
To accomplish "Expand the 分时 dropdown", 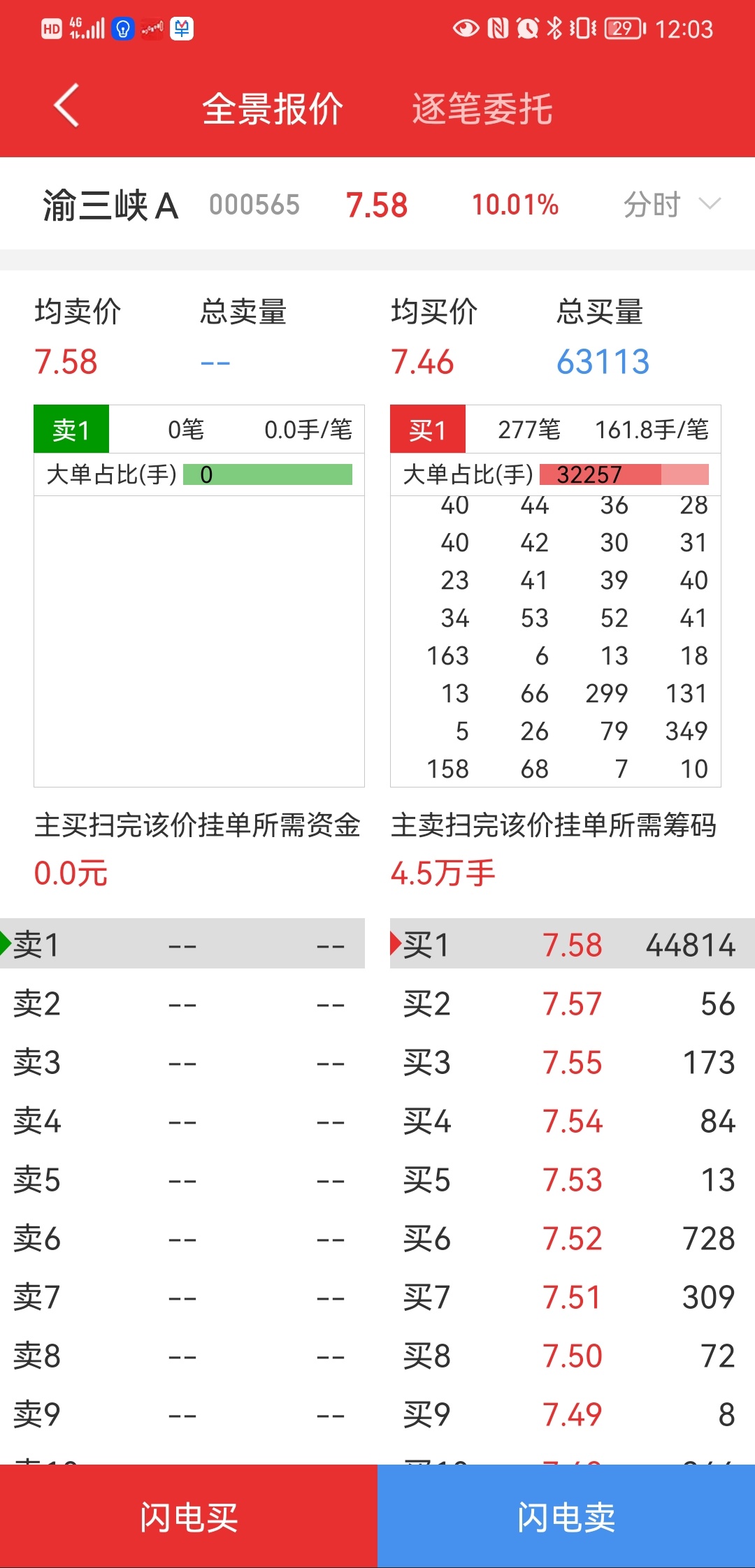I will tap(671, 205).
